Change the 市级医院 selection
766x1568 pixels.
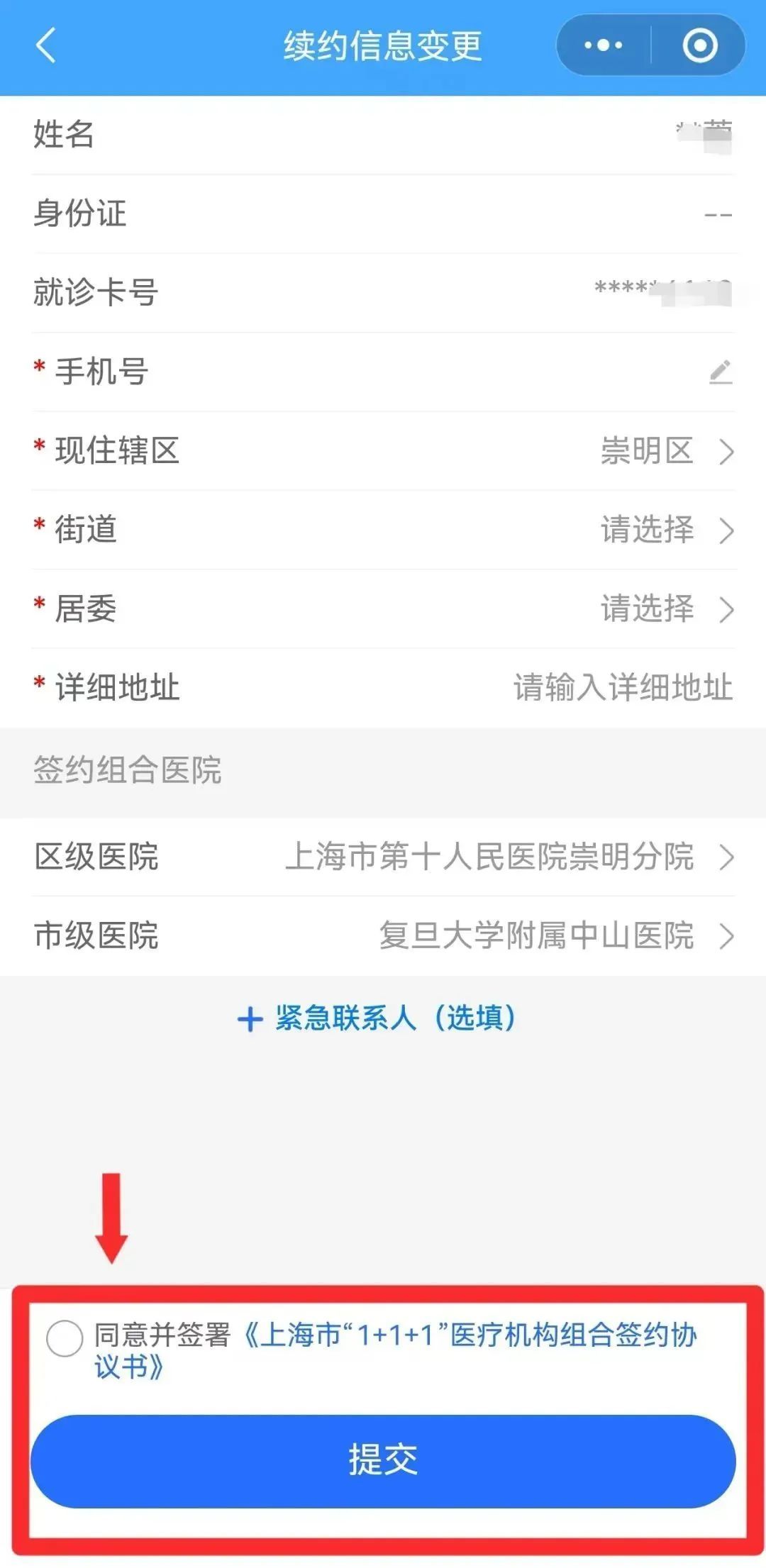click(555, 935)
